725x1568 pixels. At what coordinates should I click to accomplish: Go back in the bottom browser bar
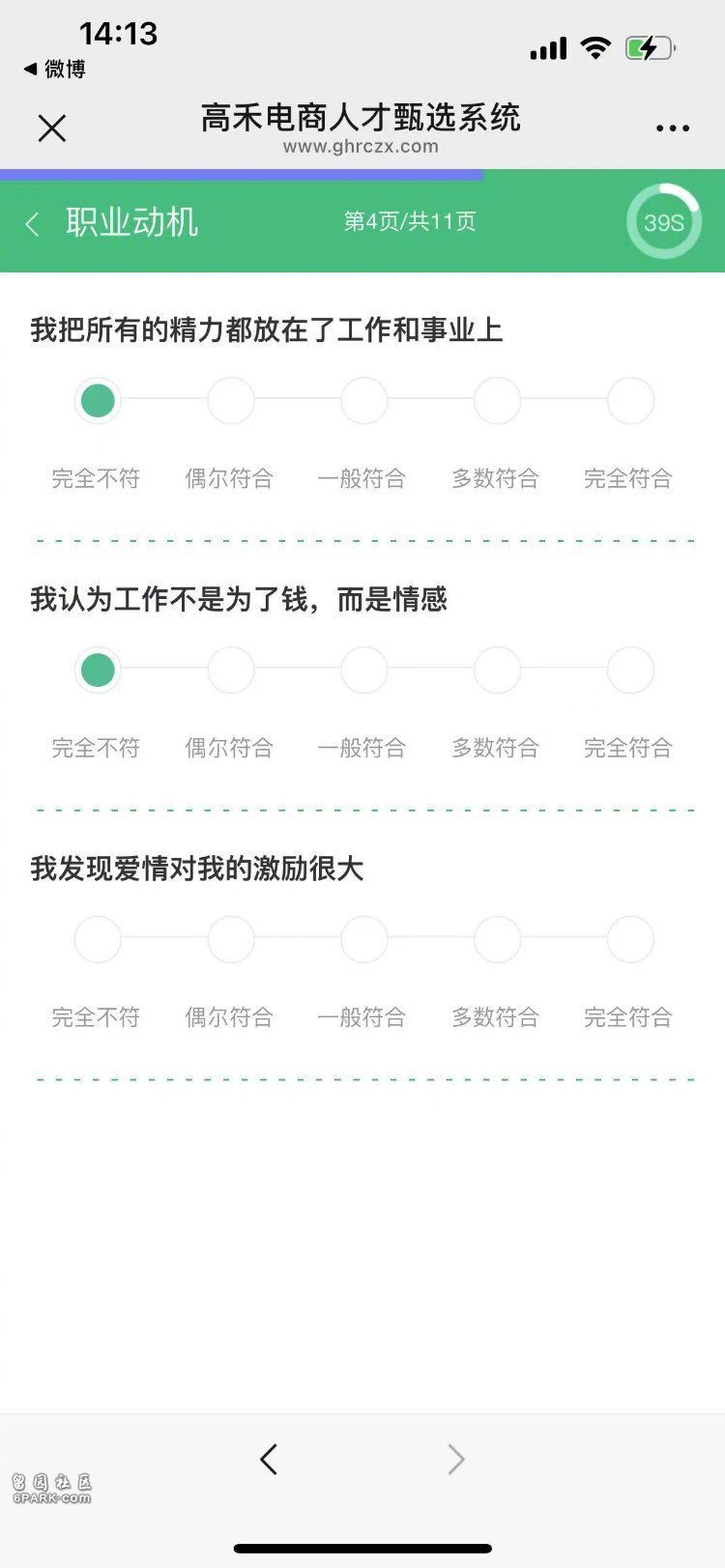click(269, 1459)
